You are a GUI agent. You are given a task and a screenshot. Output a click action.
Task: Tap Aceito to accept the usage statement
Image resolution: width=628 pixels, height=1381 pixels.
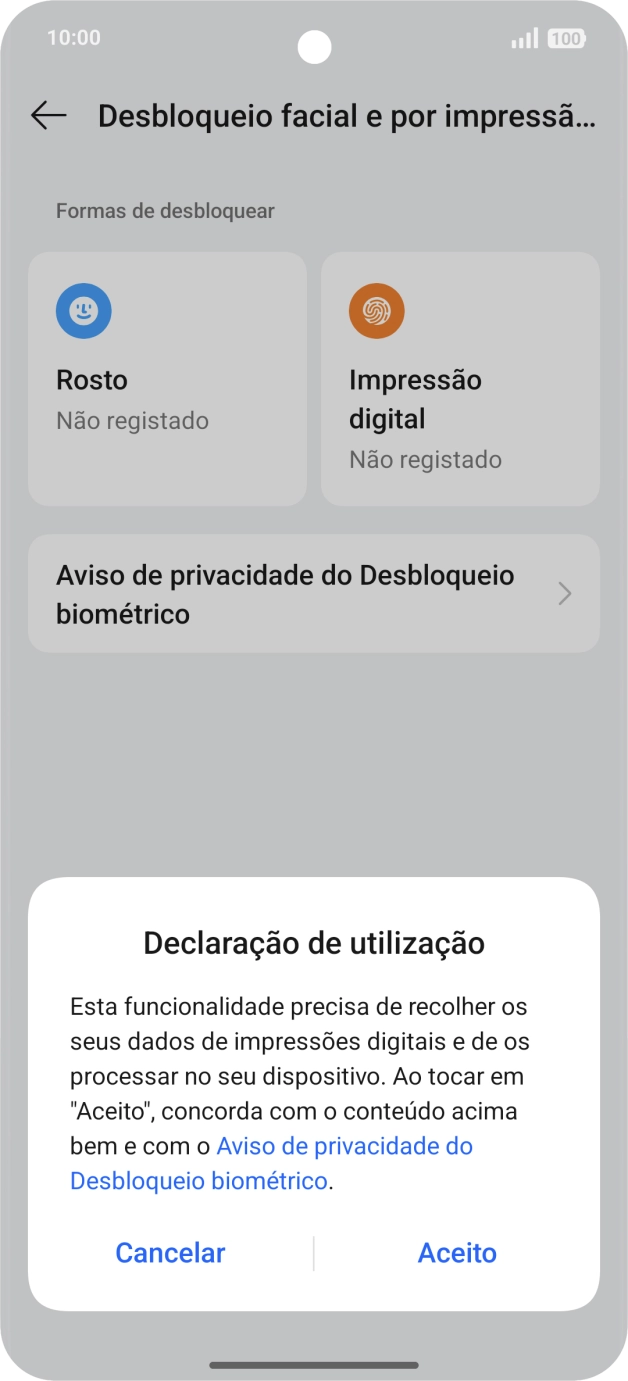point(457,1253)
